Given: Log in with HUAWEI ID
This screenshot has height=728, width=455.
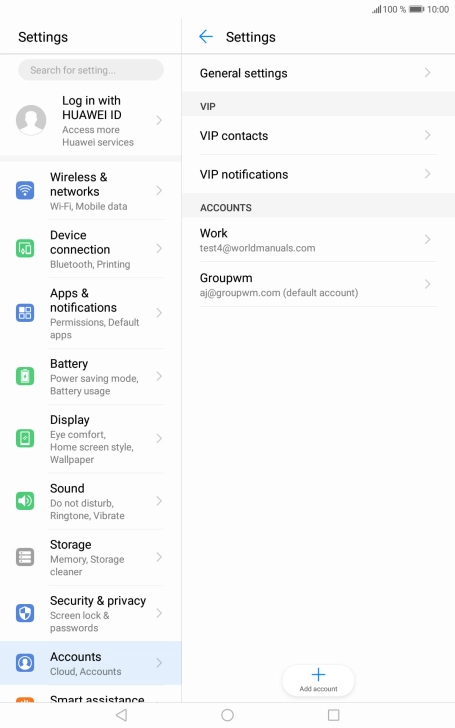Looking at the screenshot, I should click(91, 121).
